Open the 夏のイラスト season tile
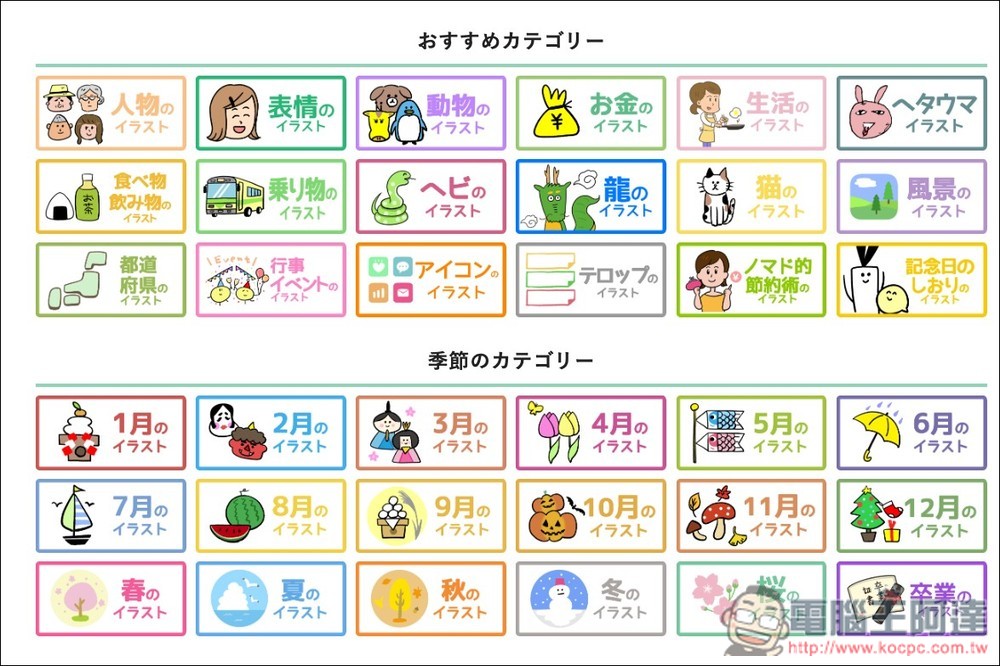 tap(271, 599)
